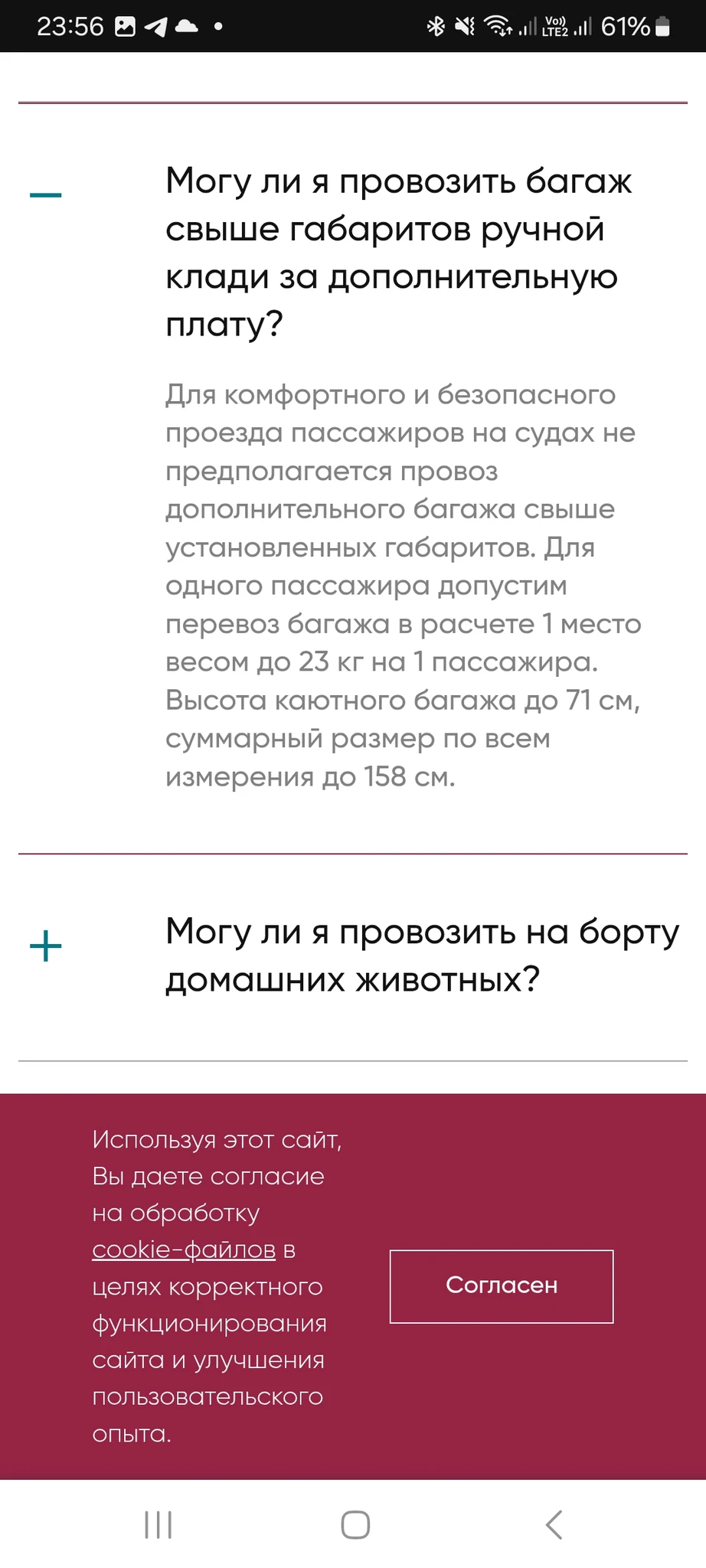The image size is (706, 1568).
Task: Open the cookie-файлов policy link
Action: (x=184, y=1249)
